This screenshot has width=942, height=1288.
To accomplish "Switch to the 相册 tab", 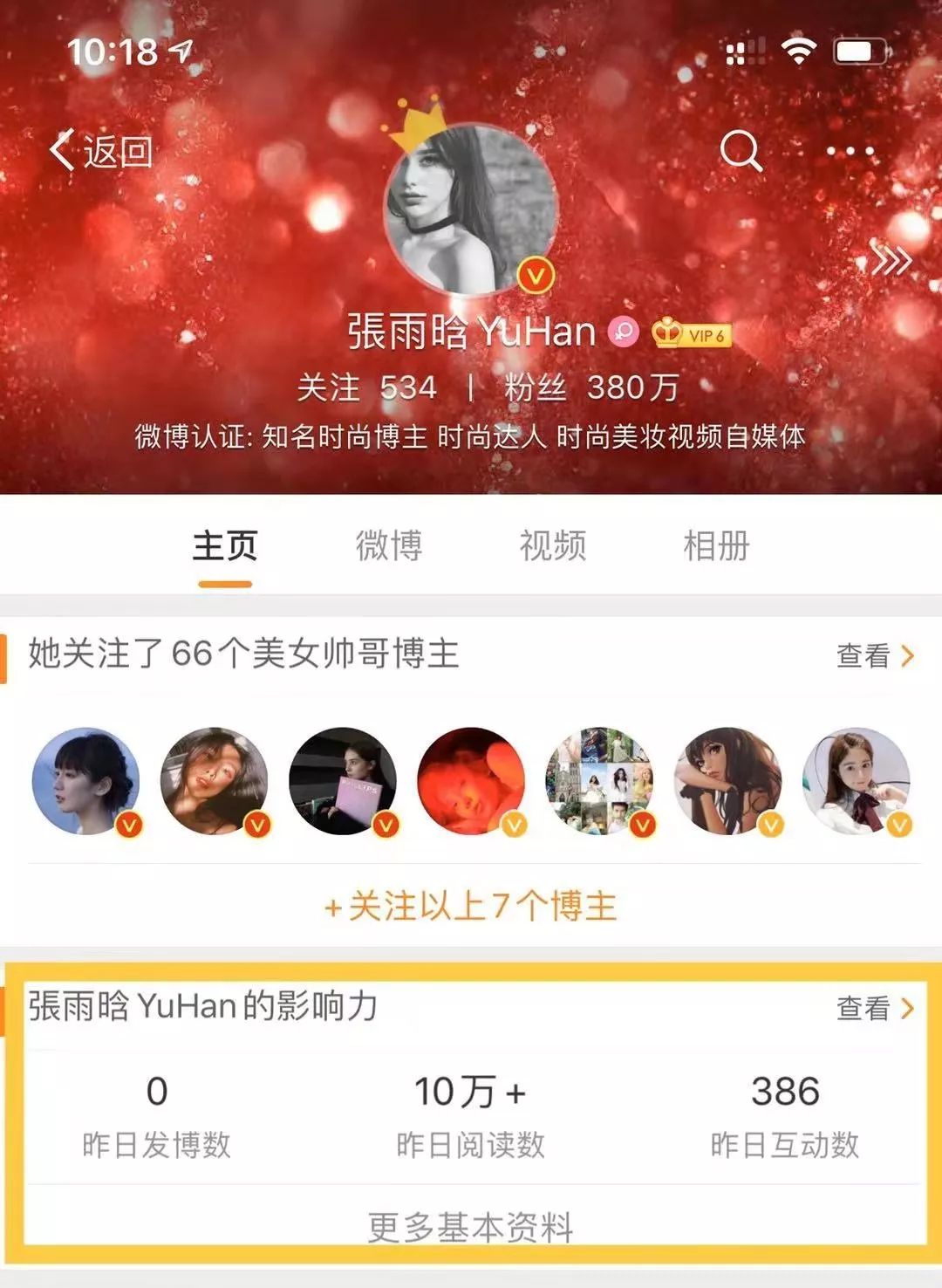I will [x=716, y=547].
